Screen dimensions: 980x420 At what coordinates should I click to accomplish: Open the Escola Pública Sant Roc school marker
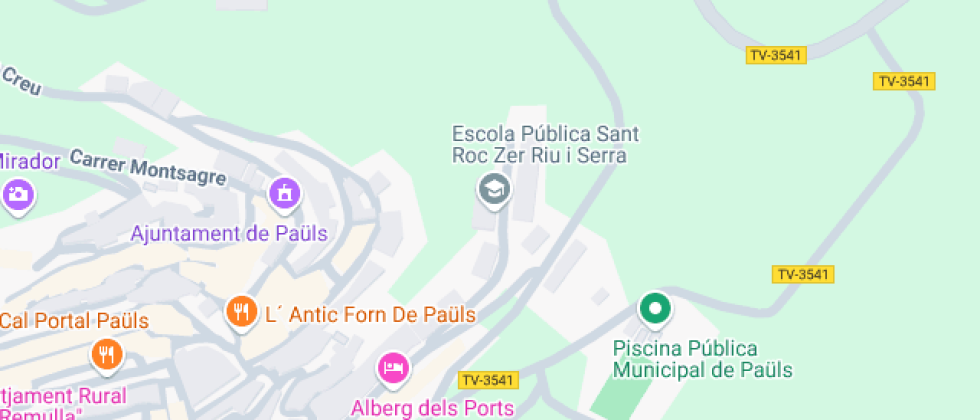click(492, 188)
